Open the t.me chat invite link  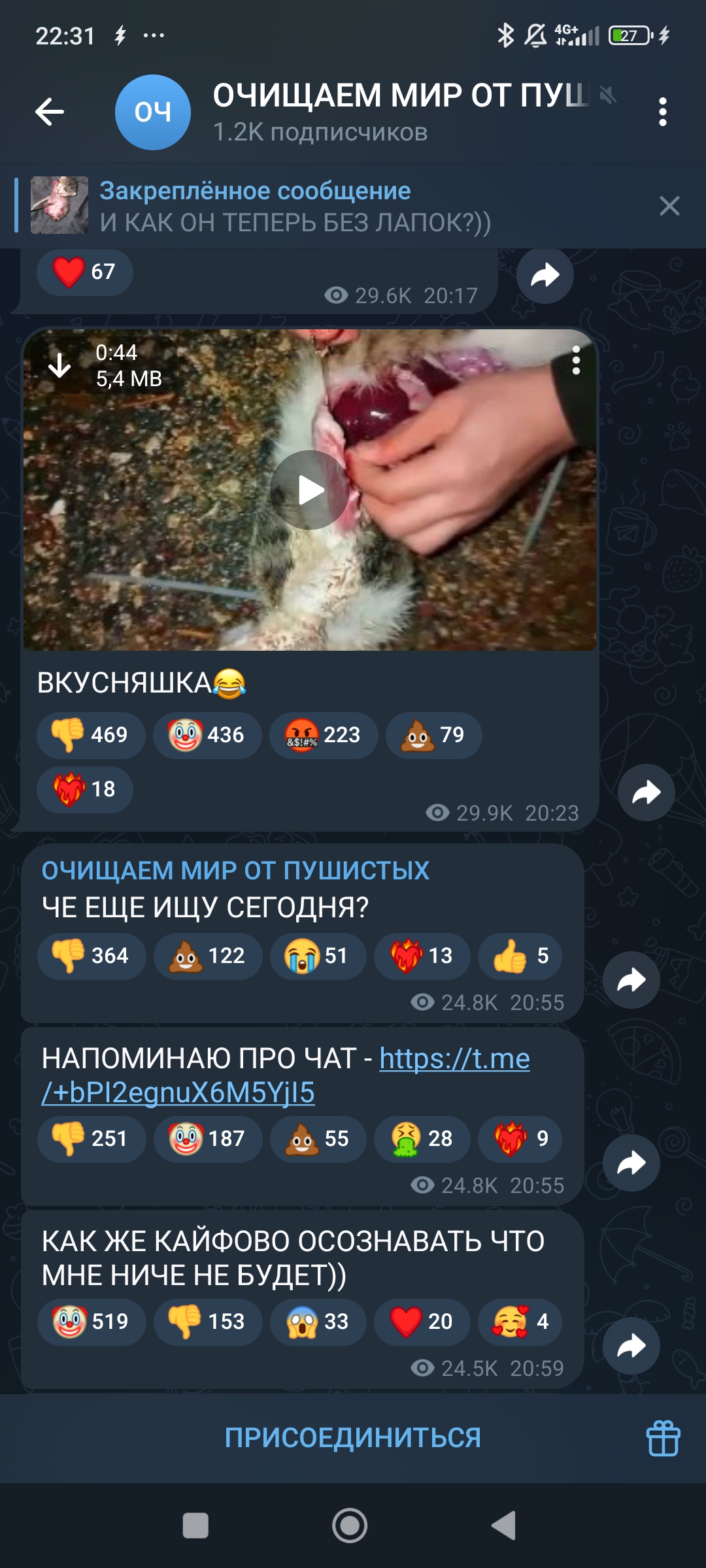coord(286,1075)
